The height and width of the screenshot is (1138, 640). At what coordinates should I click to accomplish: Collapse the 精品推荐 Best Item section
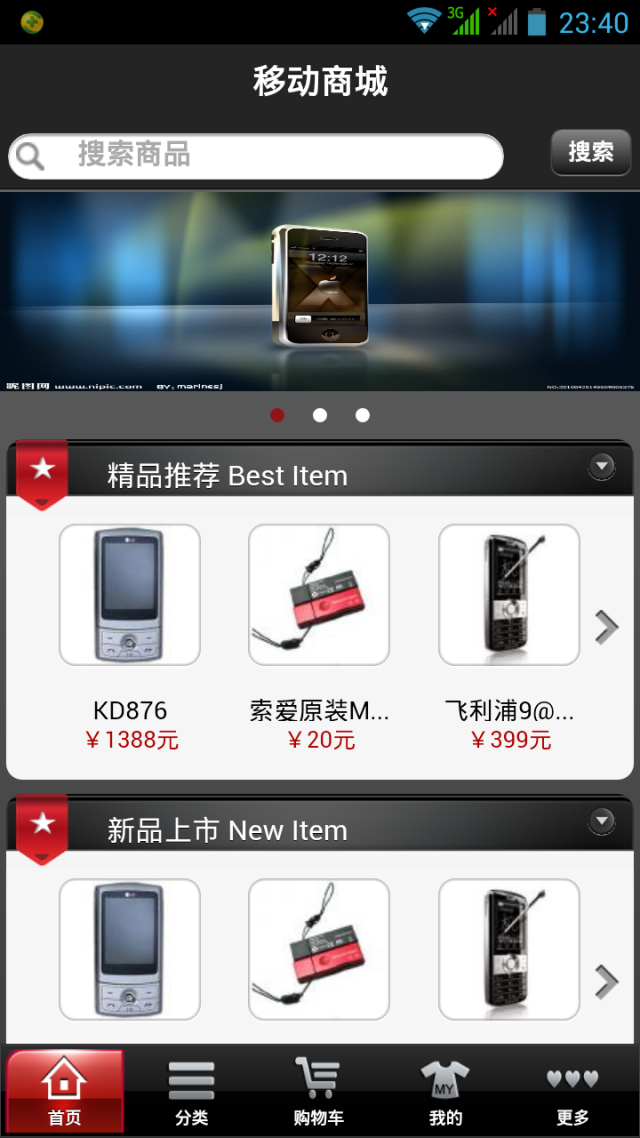coord(601,466)
